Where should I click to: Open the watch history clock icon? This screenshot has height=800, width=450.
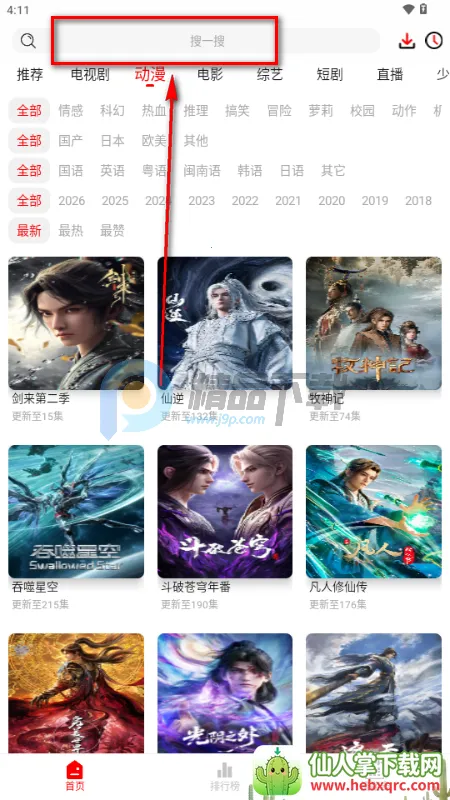pyautogui.click(x=434, y=41)
